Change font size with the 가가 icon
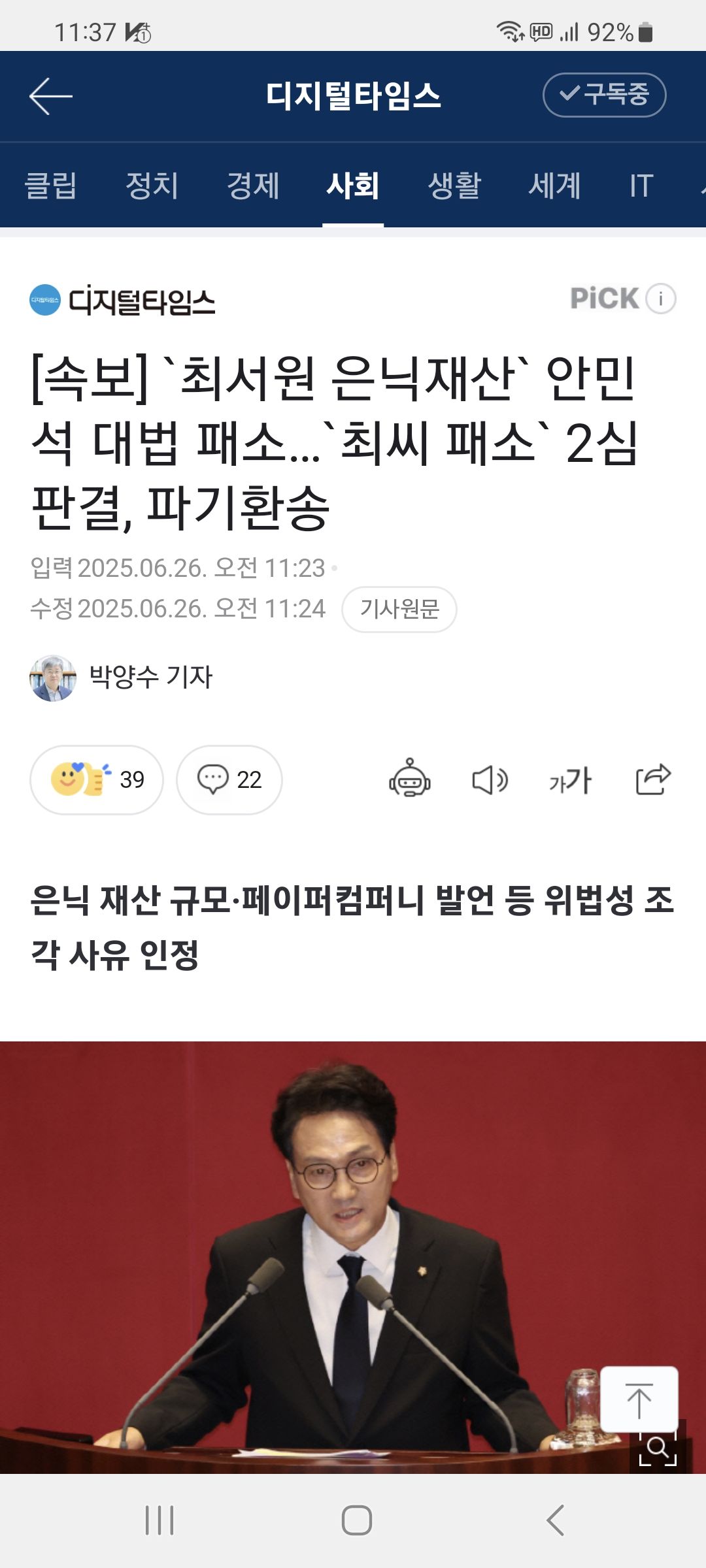The image size is (706, 1568). 570,779
